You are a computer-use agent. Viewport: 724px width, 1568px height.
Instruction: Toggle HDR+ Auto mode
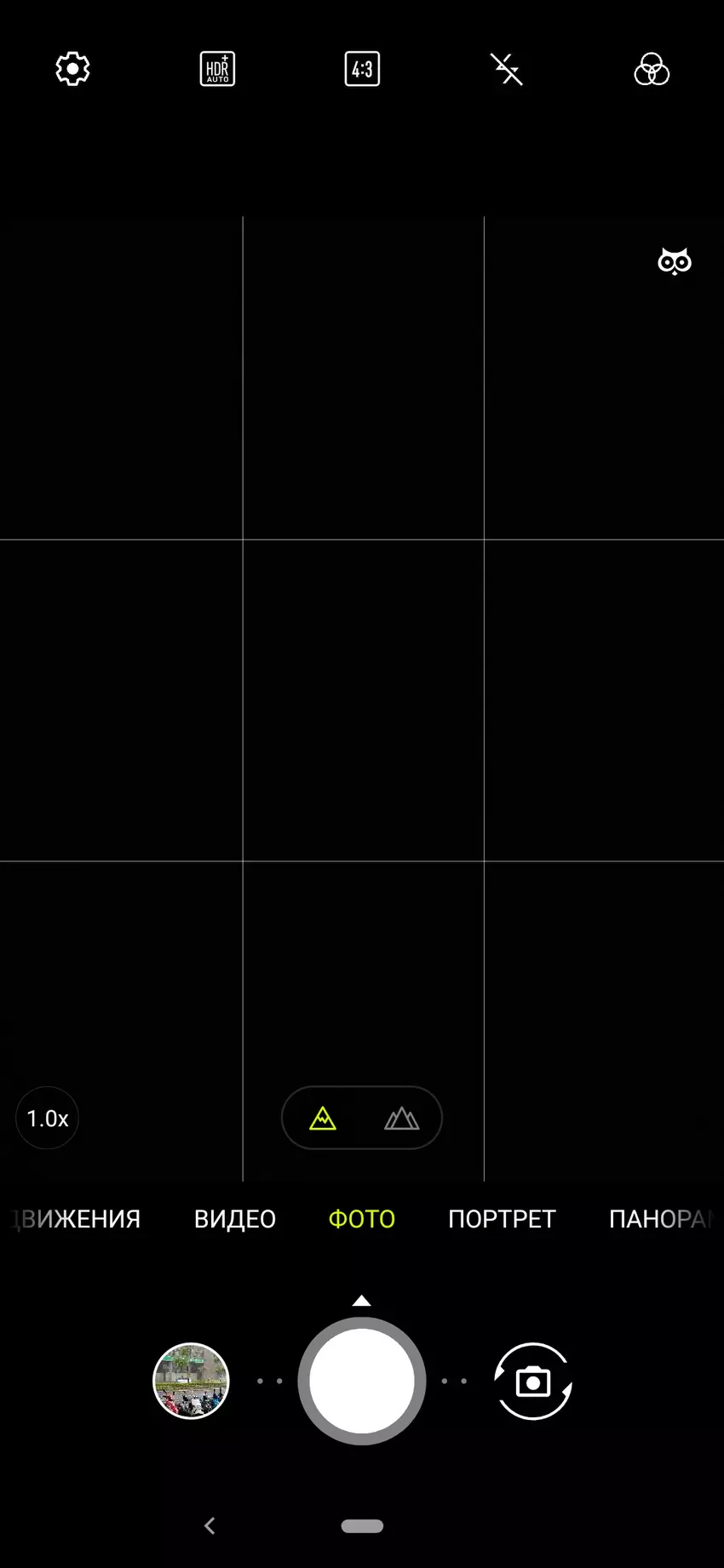coord(217,69)
